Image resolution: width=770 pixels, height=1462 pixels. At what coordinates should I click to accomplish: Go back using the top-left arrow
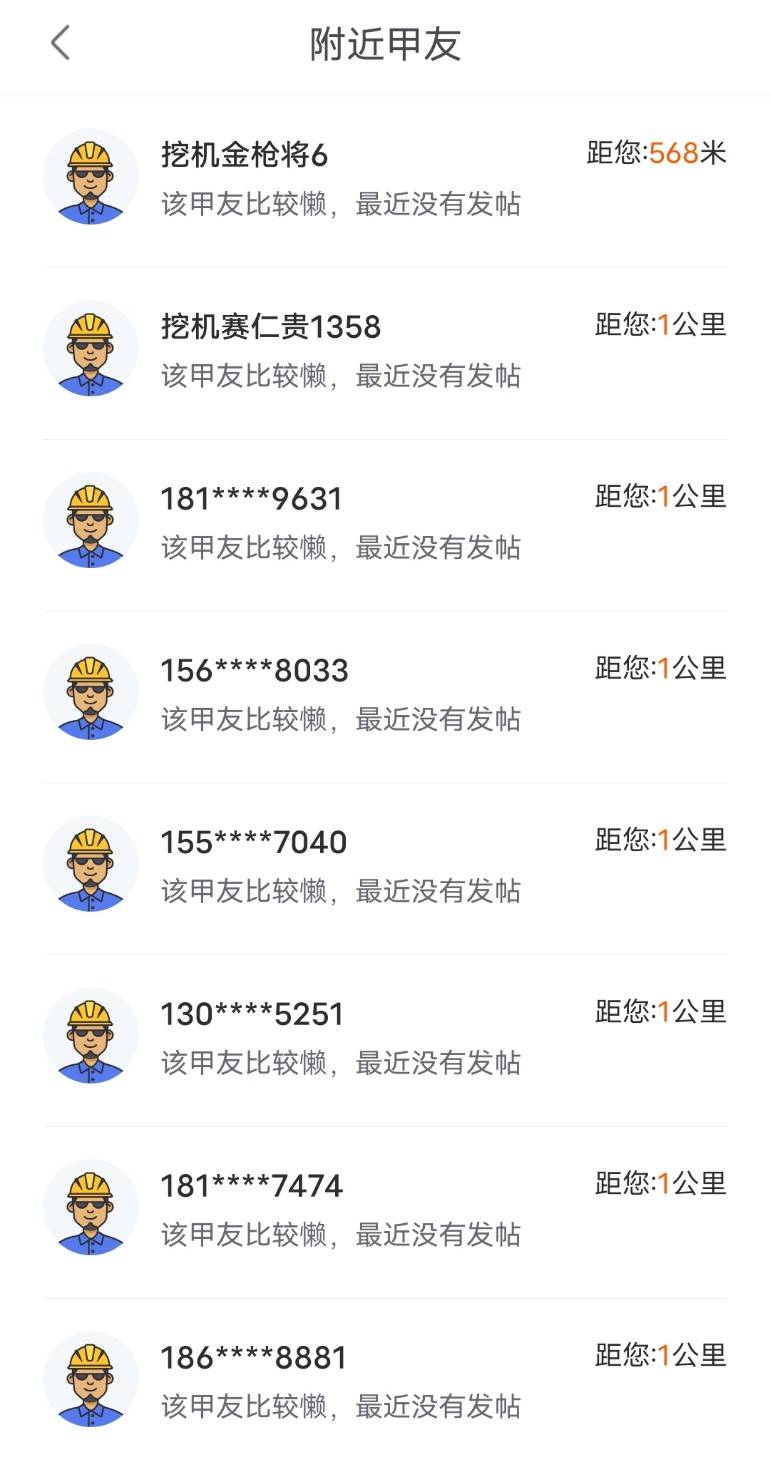(x=60, y=44)
